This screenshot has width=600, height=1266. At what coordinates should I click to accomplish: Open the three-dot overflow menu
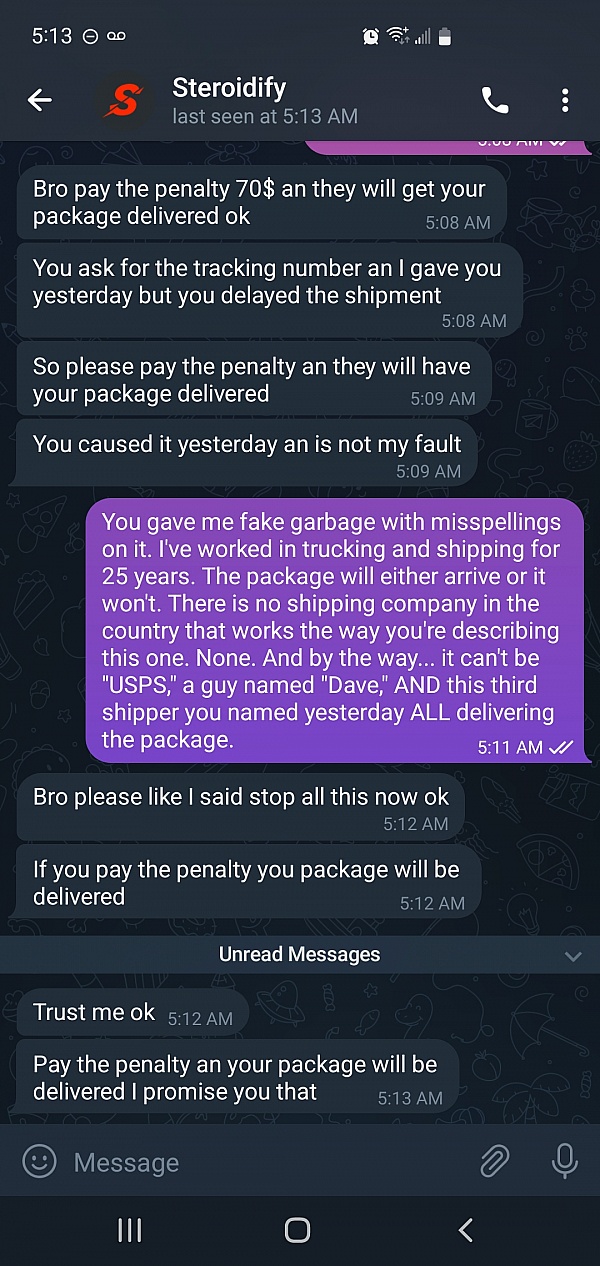(565, 100)
